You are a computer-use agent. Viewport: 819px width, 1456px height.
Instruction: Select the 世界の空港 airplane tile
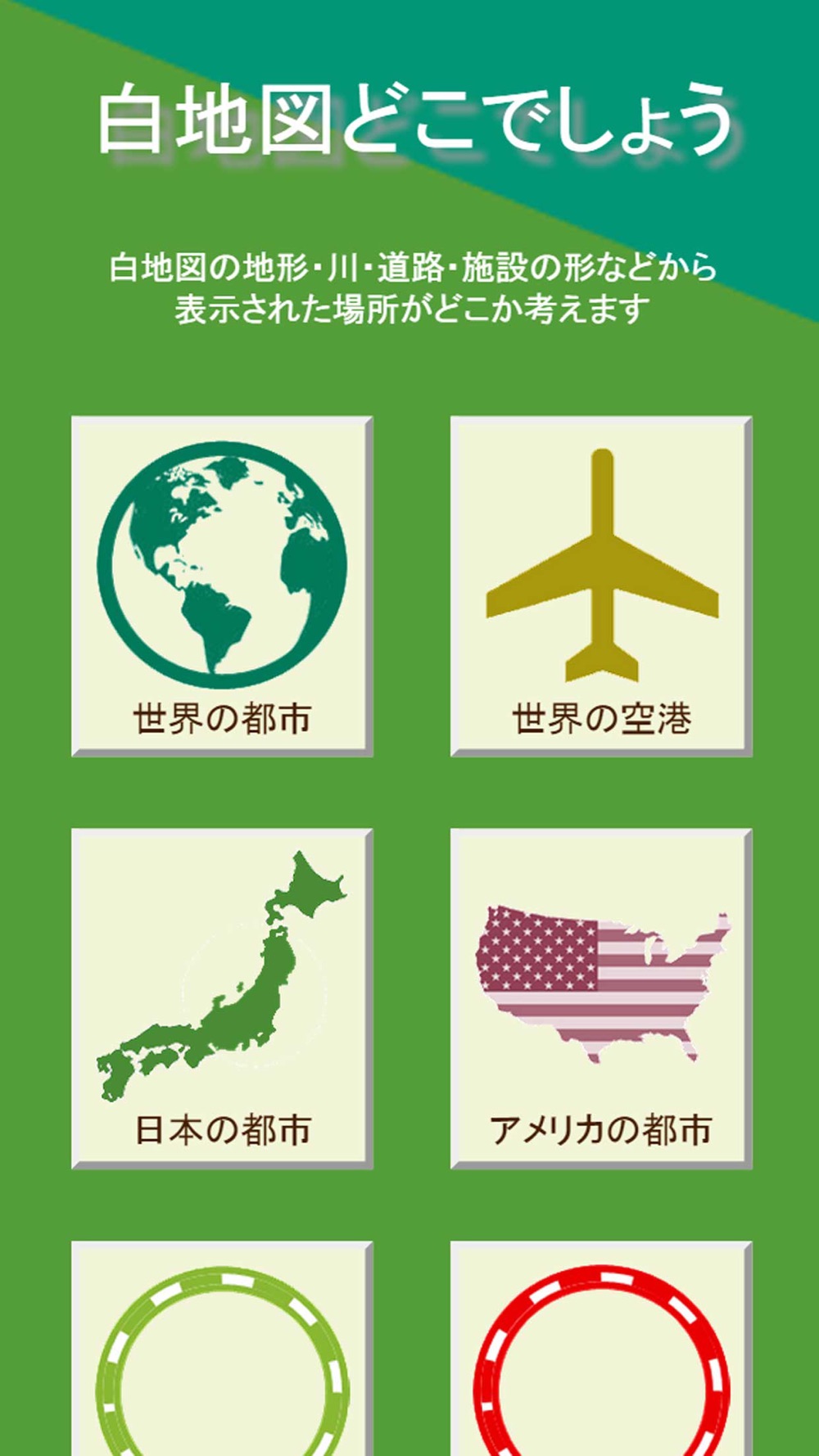tap(601, 586)
